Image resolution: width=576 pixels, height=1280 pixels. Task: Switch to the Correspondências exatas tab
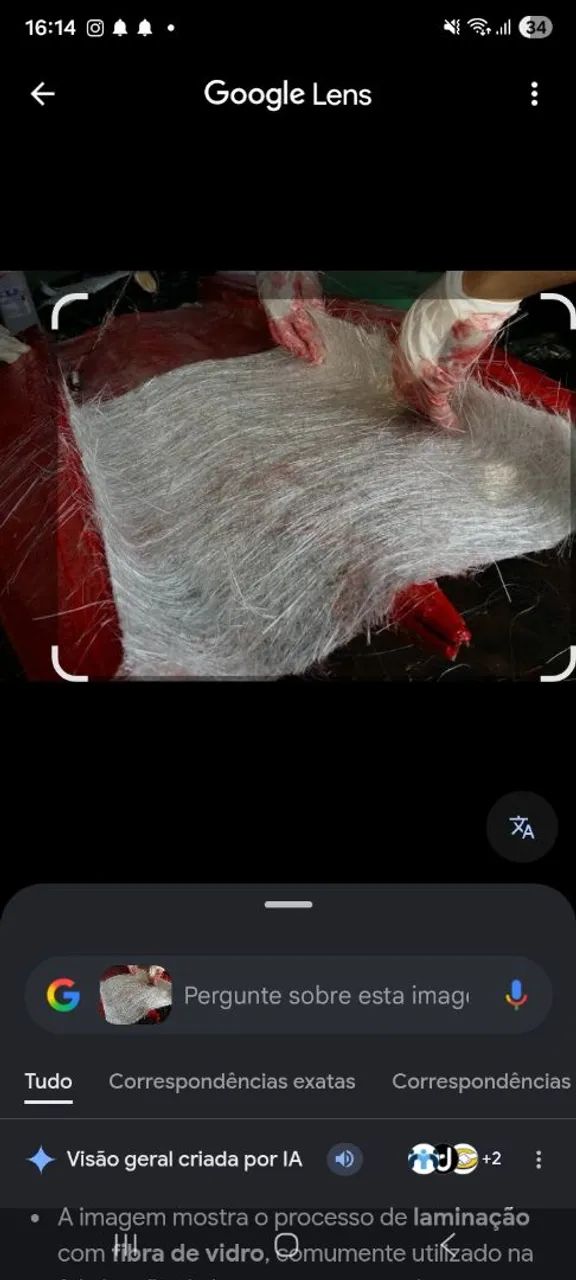point(232,1081)
